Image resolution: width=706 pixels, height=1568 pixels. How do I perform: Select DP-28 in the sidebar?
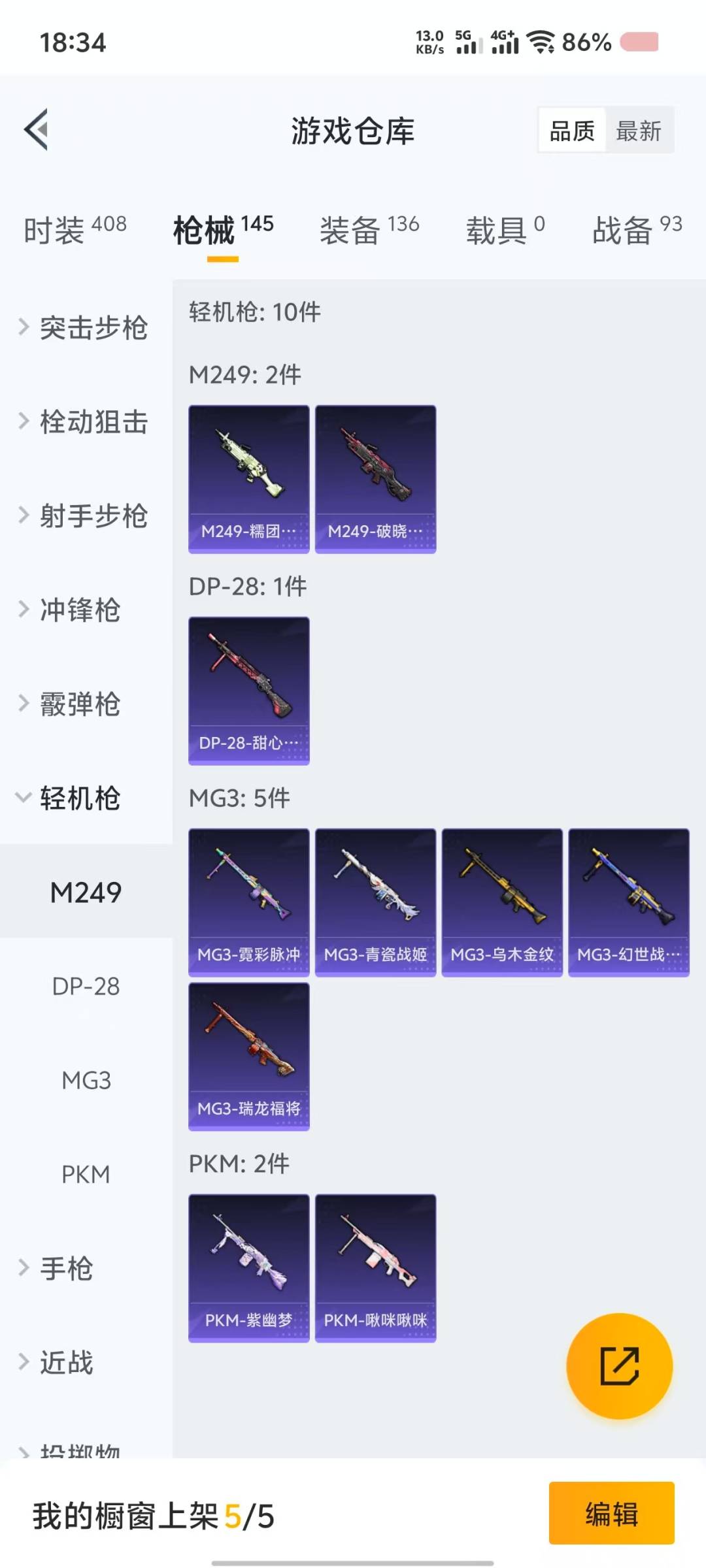pos(86,986)
